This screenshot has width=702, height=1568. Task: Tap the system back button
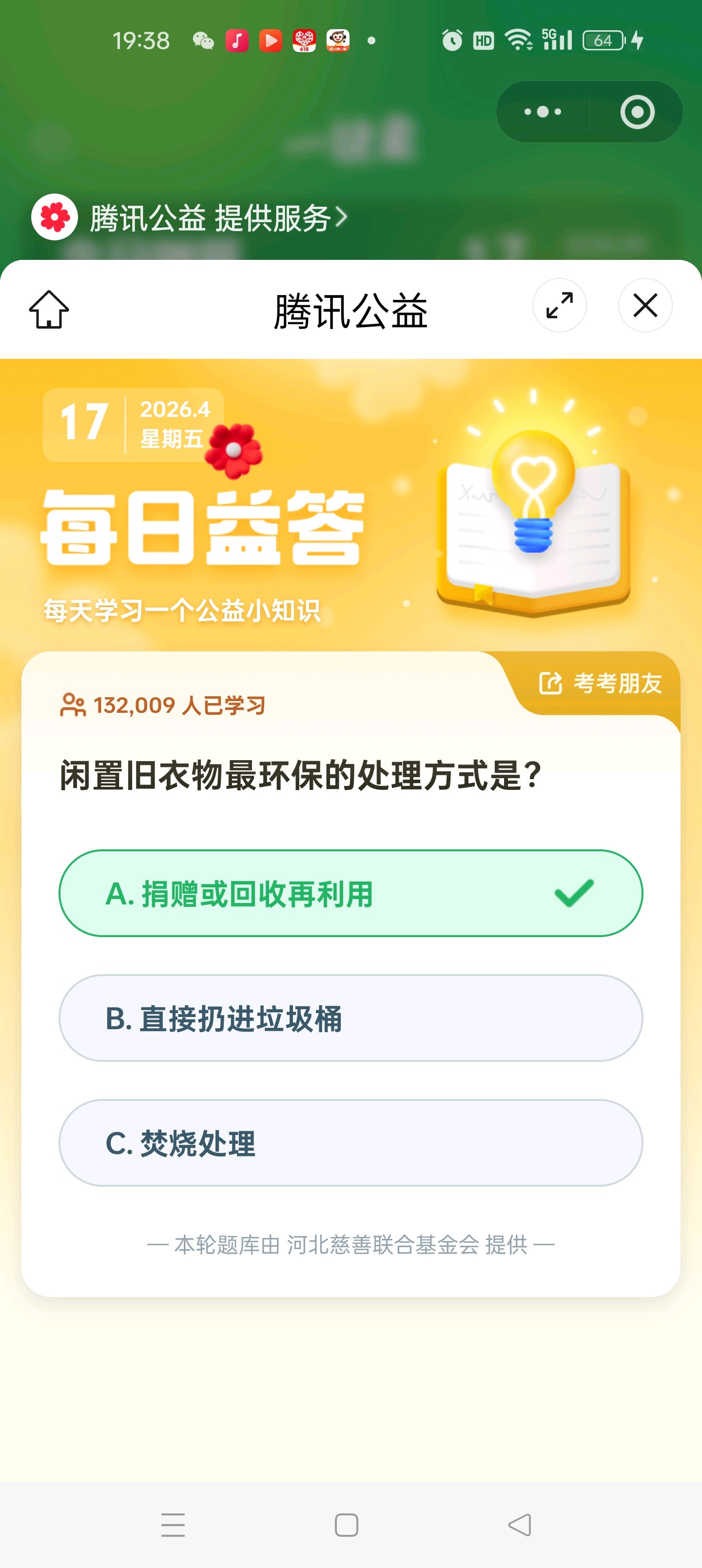tap(519, 1525)
